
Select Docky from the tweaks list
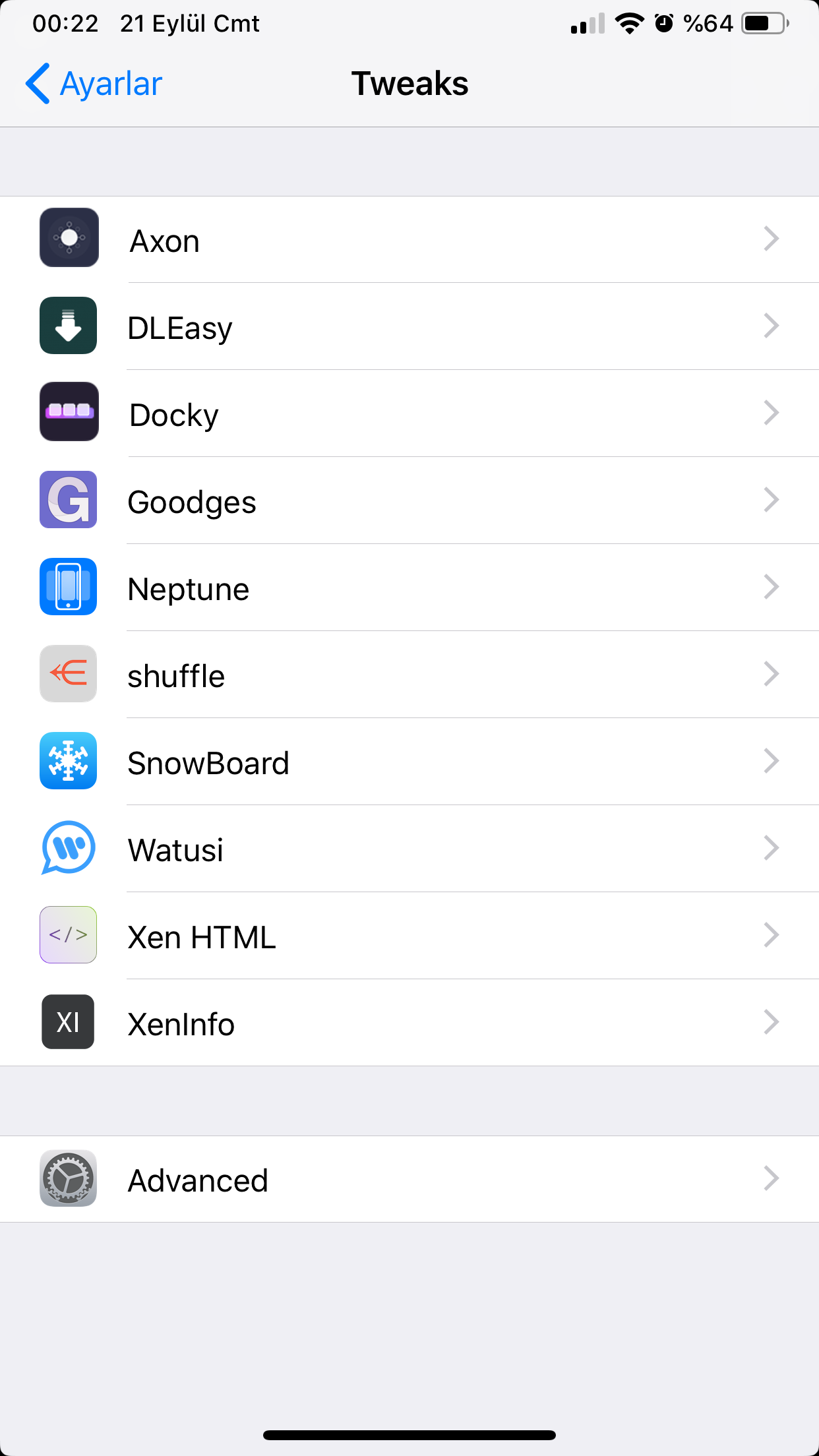(409, 414)
